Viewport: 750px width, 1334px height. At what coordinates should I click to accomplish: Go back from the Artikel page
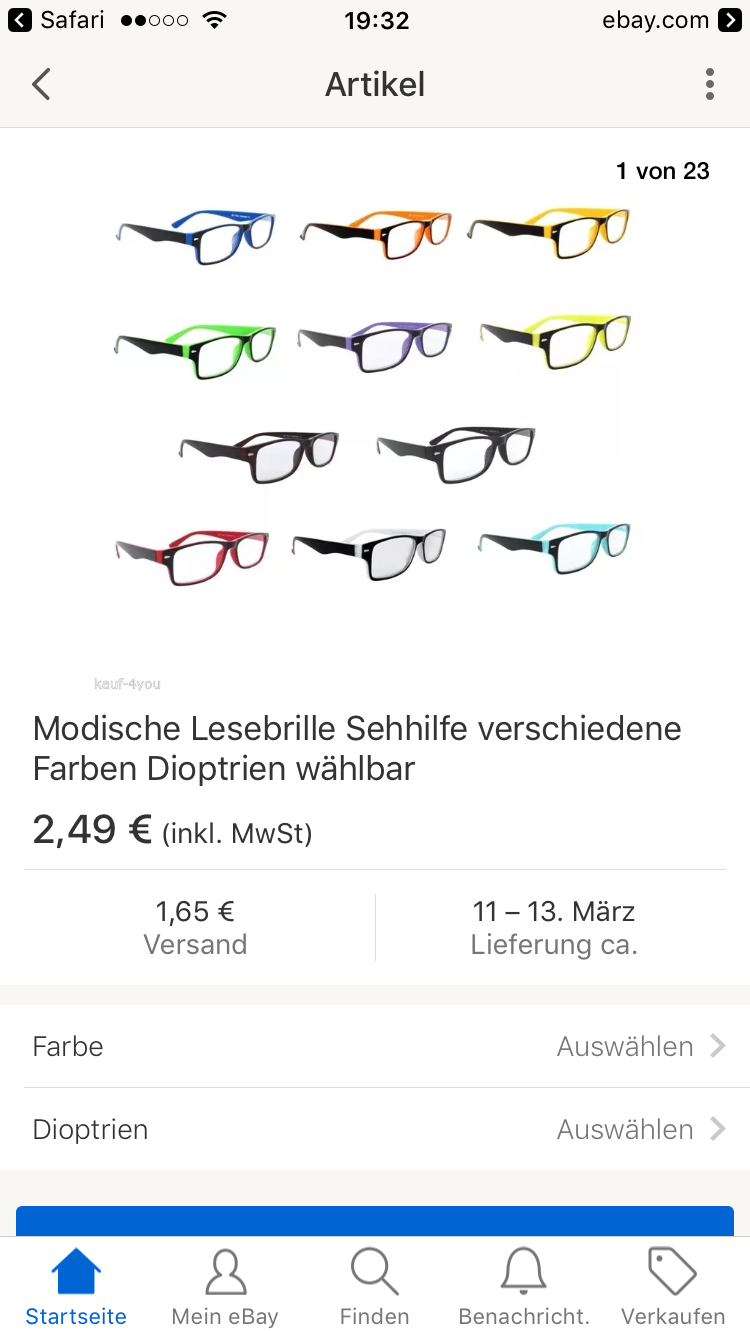click(41, 85)
